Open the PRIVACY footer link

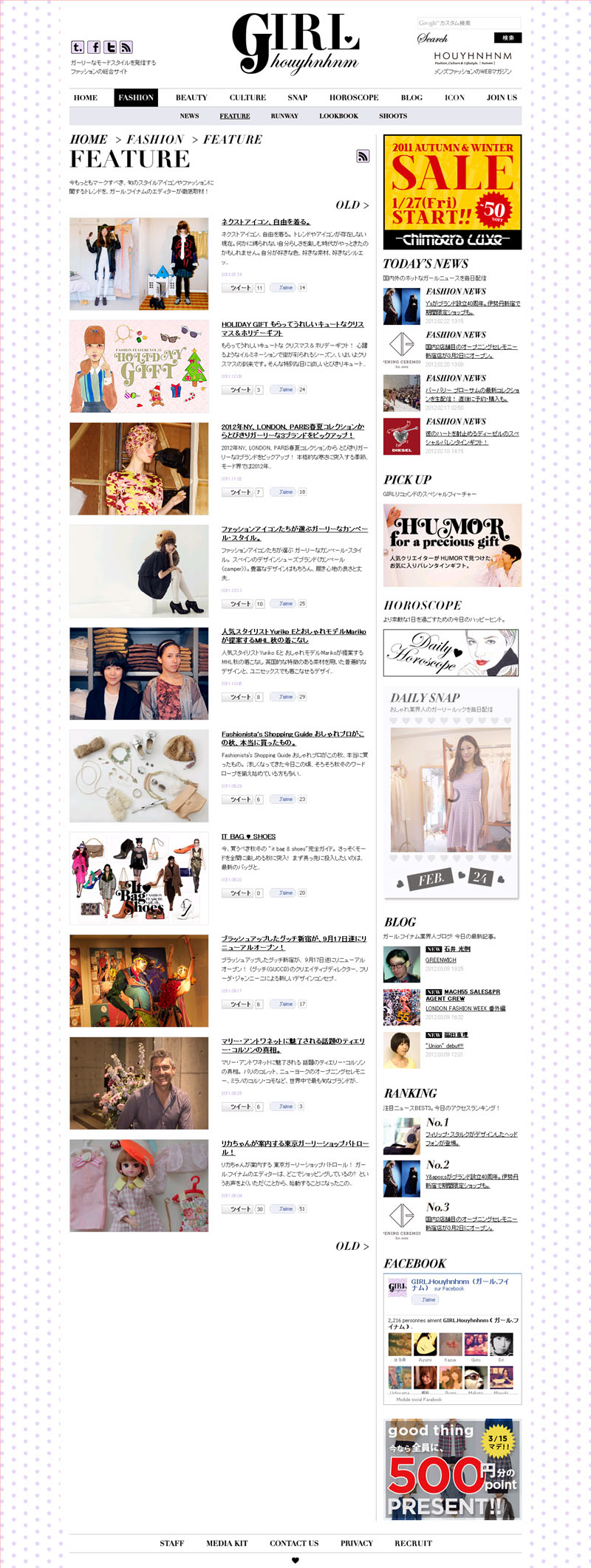356,1543
